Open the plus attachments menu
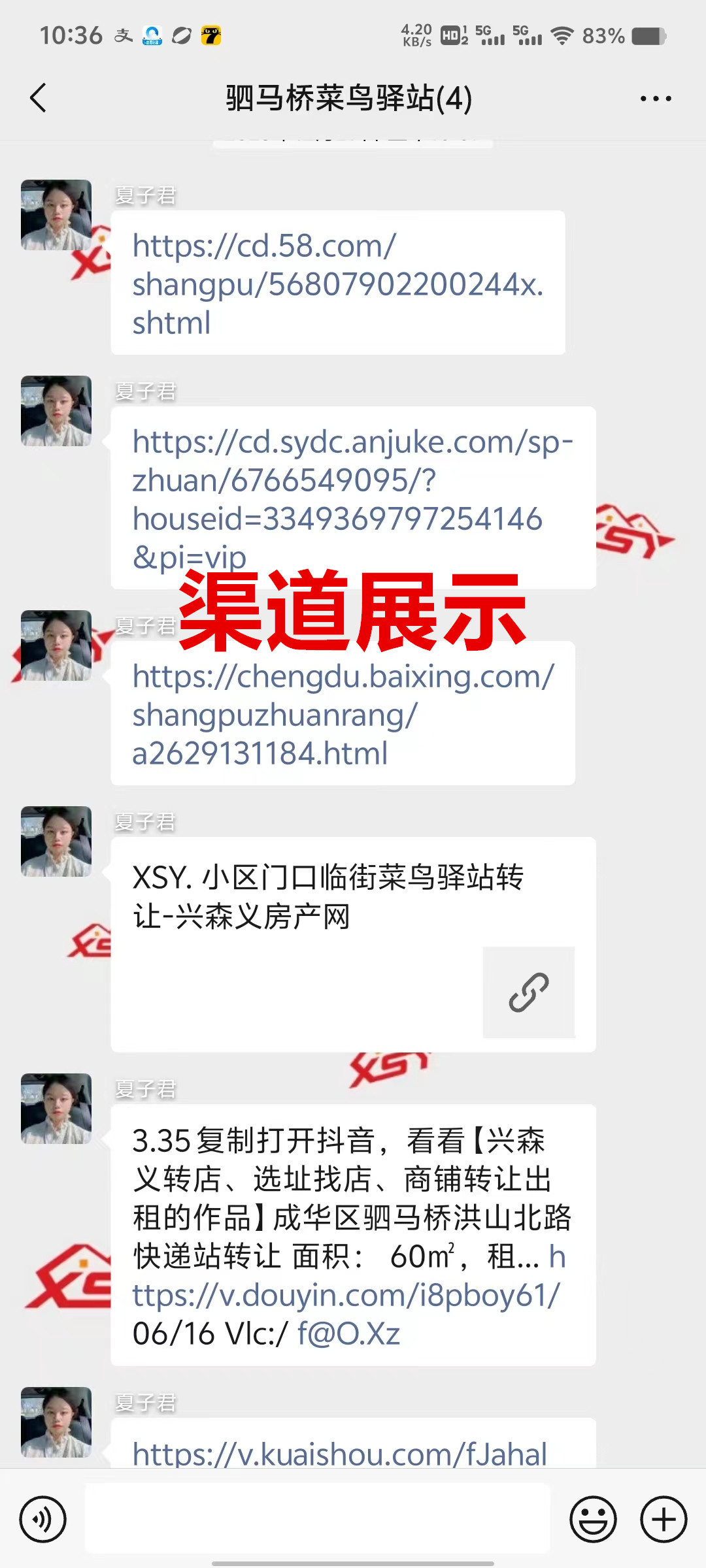Image resolution: width=706 pixels, height=1568 pixels. pyautogui.click(x=663, y=1519)
